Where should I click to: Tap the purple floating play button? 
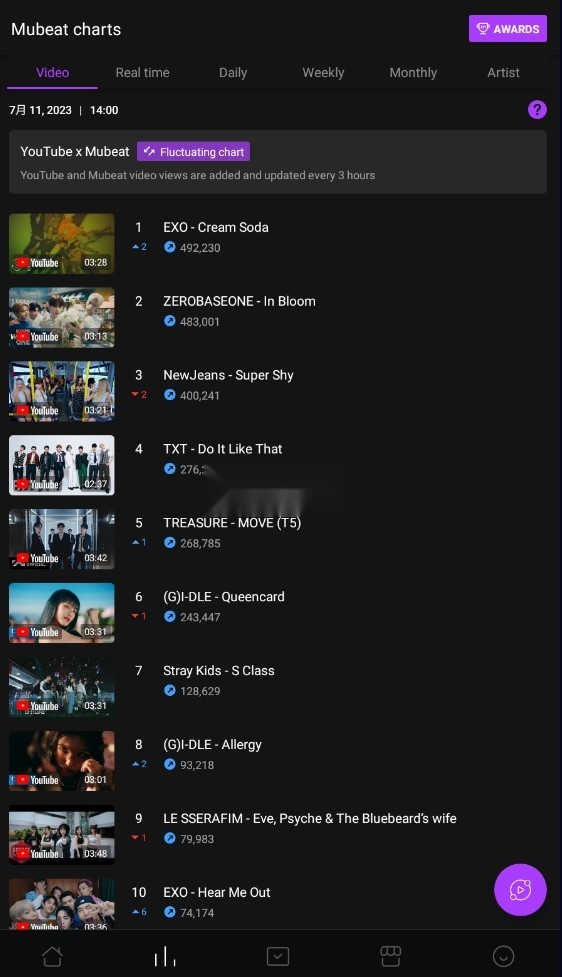click(x=520, y=890)
